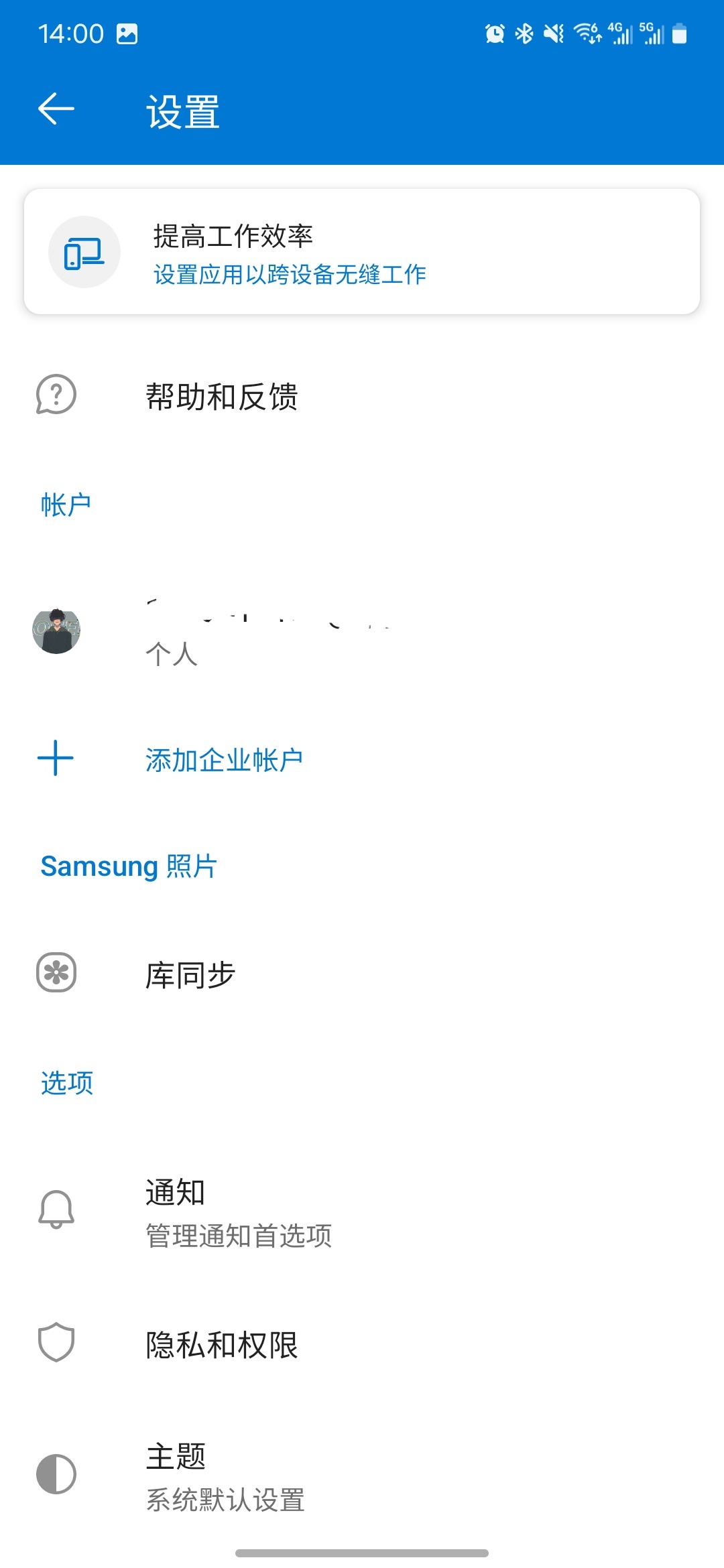Screen dimensions: 724x1568
Task: Go back using the top-left arrow
Action: click(x=56, y=109)
